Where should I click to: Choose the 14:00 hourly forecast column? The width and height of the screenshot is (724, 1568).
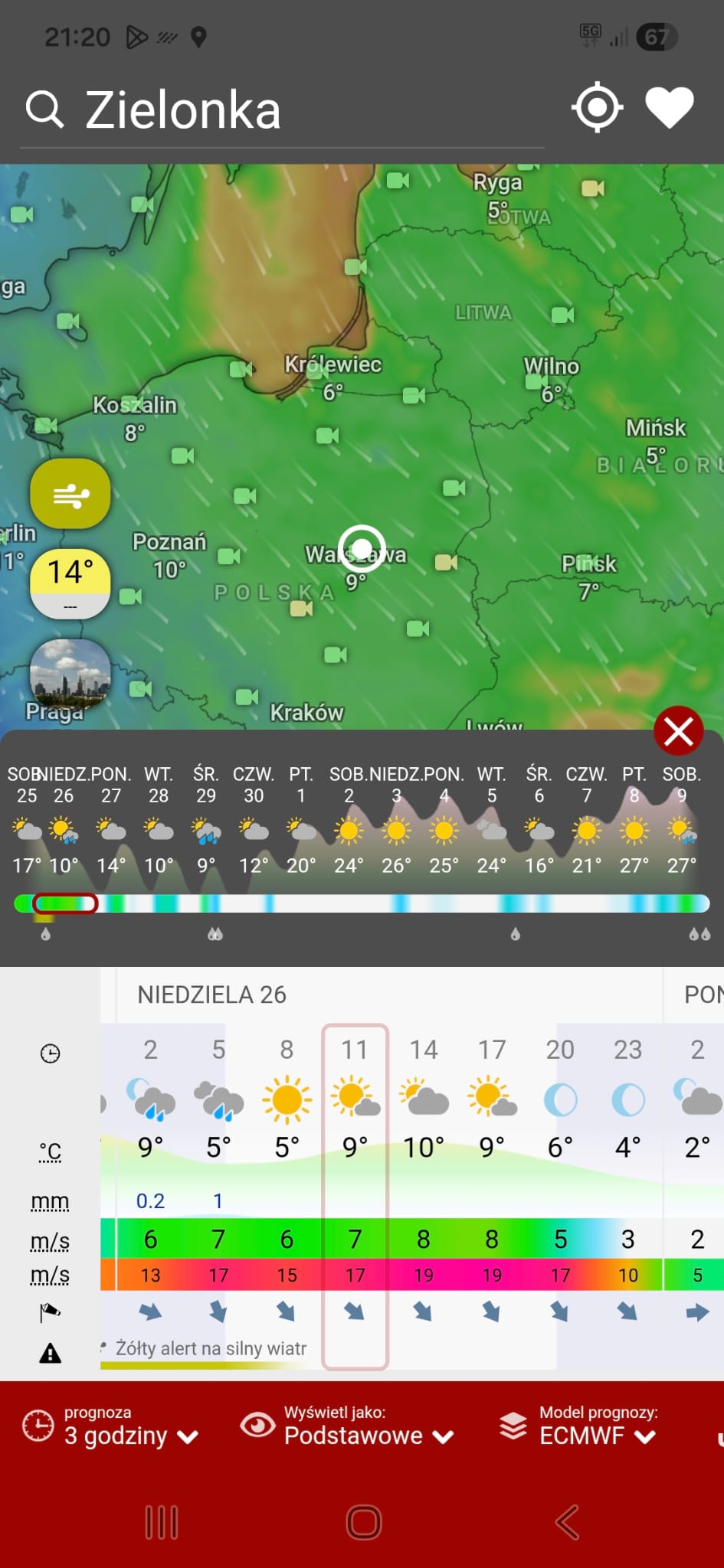[x=424, y=1148]
